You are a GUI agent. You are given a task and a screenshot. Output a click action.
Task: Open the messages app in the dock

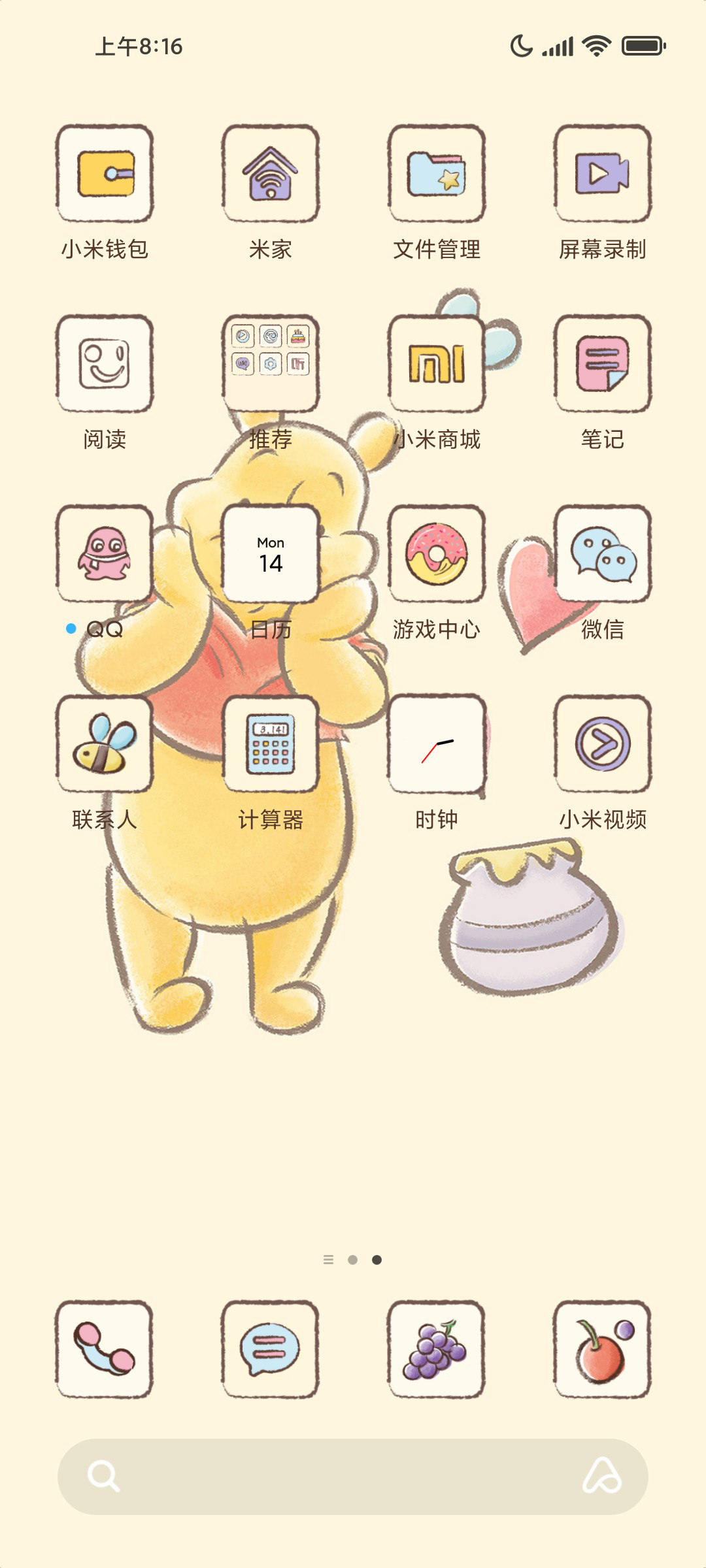271,1349
